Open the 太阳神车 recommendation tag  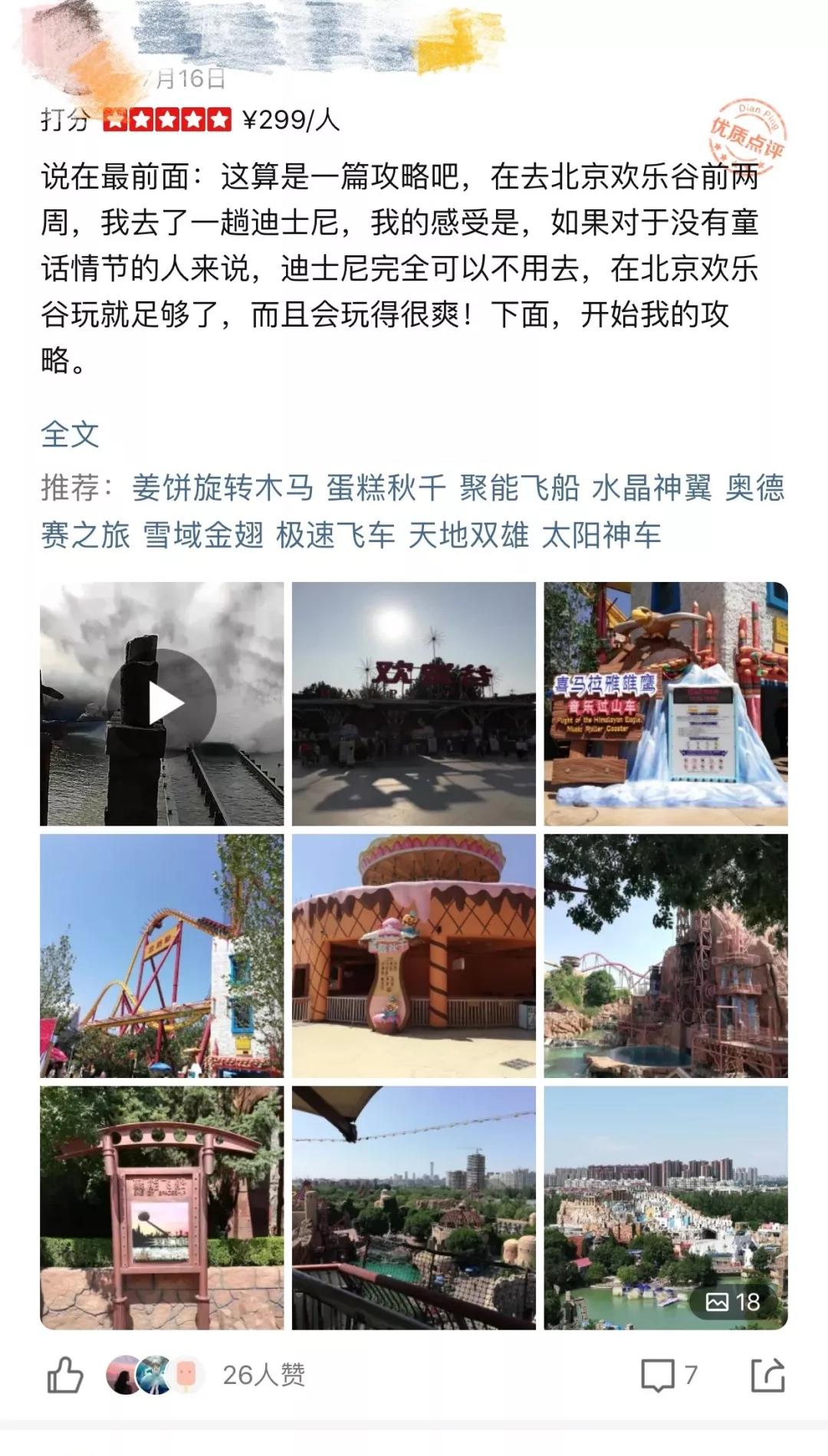click(601, 535)
